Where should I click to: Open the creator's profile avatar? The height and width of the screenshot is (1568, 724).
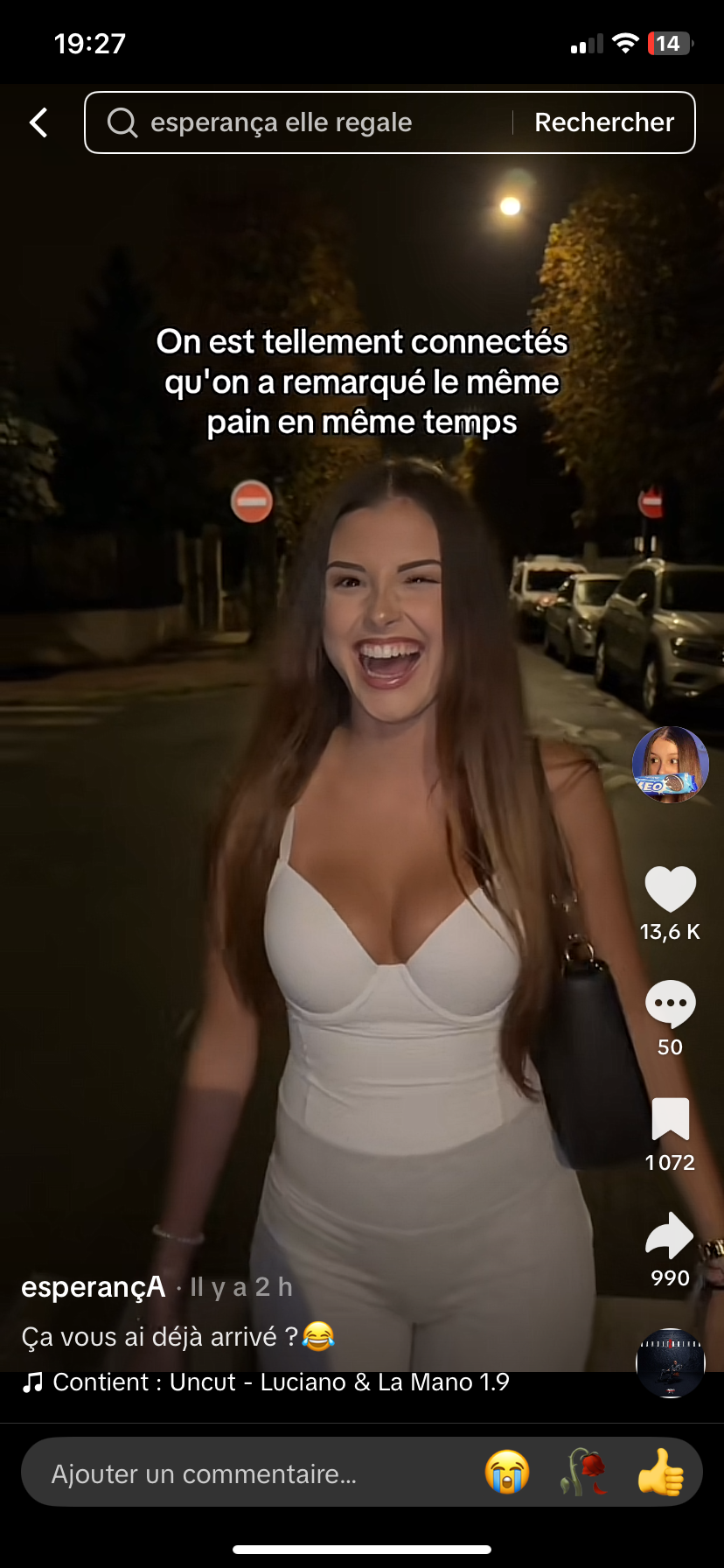[670, 764]
